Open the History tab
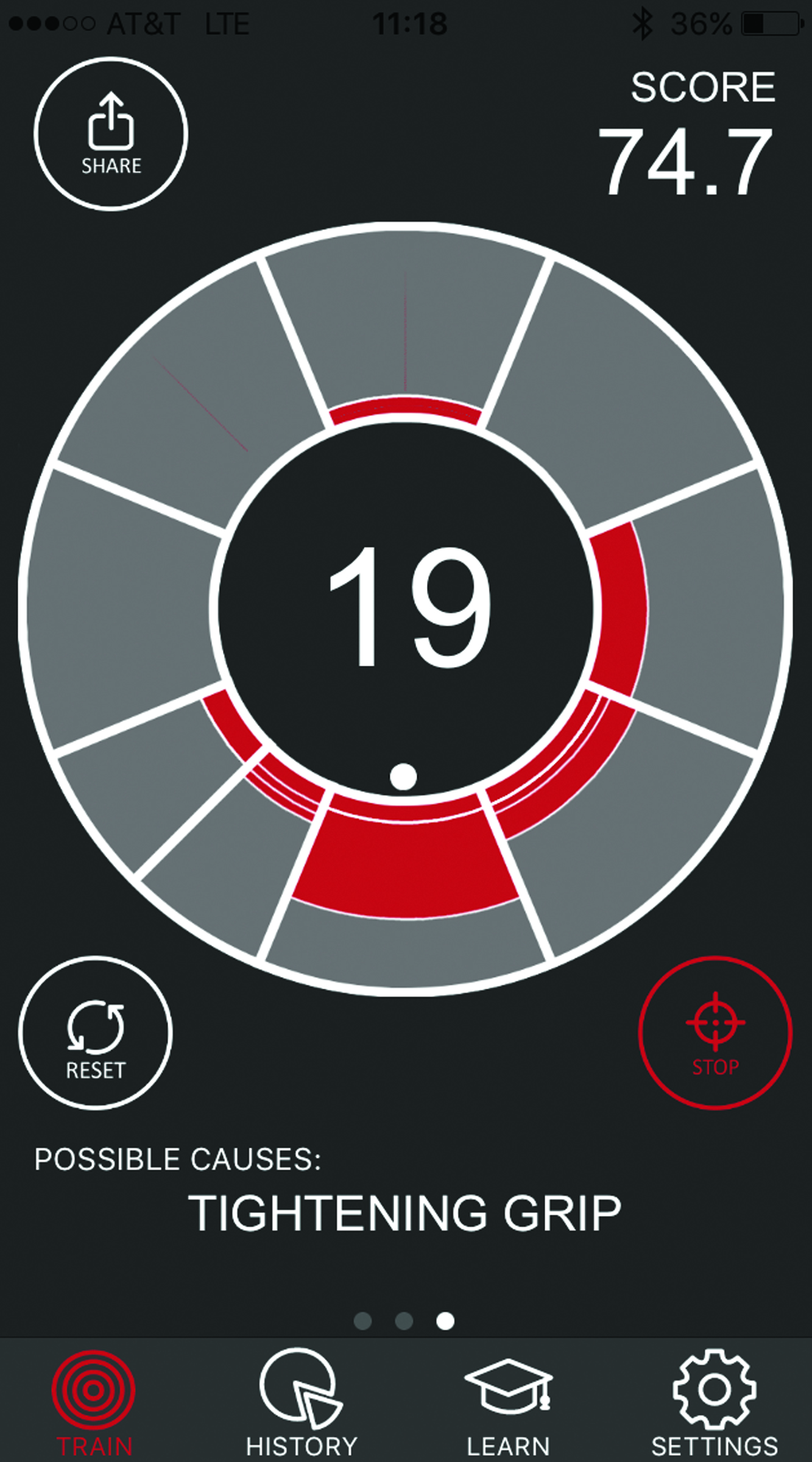Viewport: 812px width, 1462px height. pos(301,1401)
